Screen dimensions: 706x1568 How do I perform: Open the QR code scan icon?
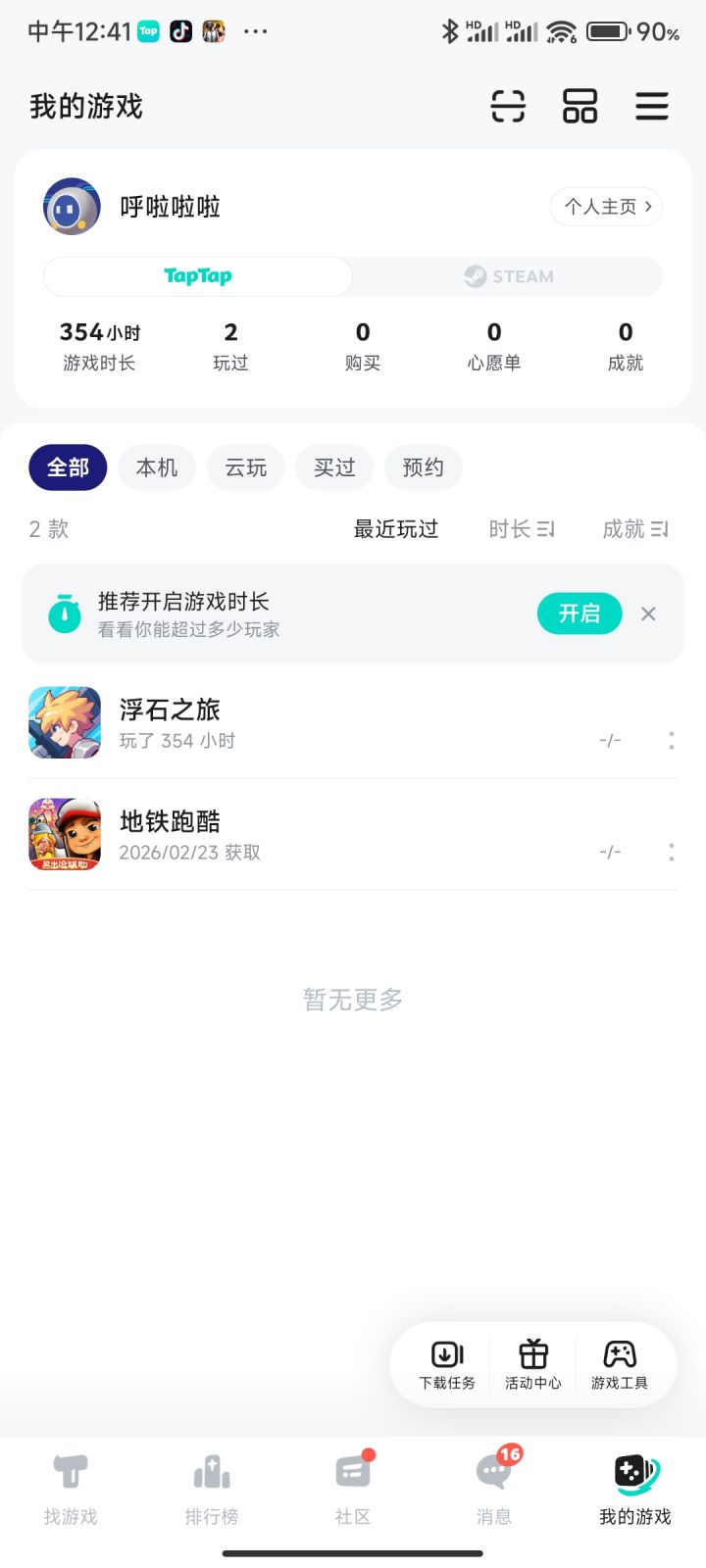(x=506, y=106)
